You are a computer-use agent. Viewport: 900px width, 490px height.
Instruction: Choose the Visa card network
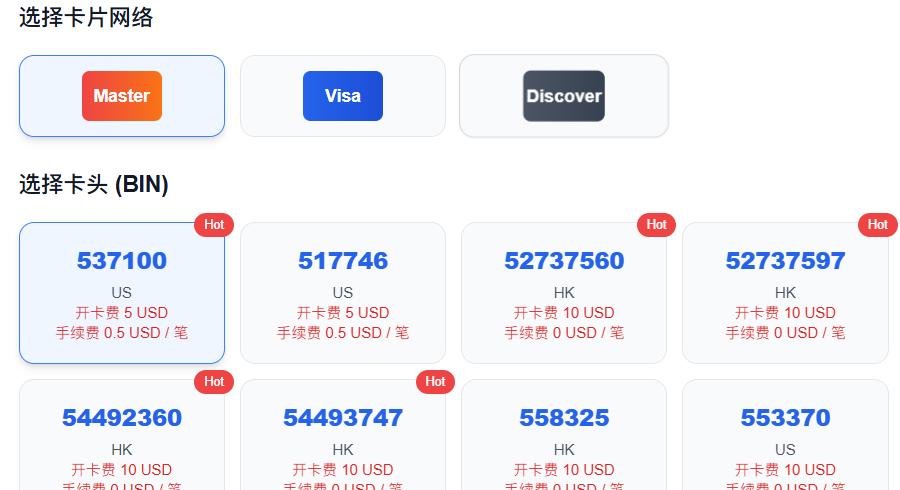click(343, 96)
